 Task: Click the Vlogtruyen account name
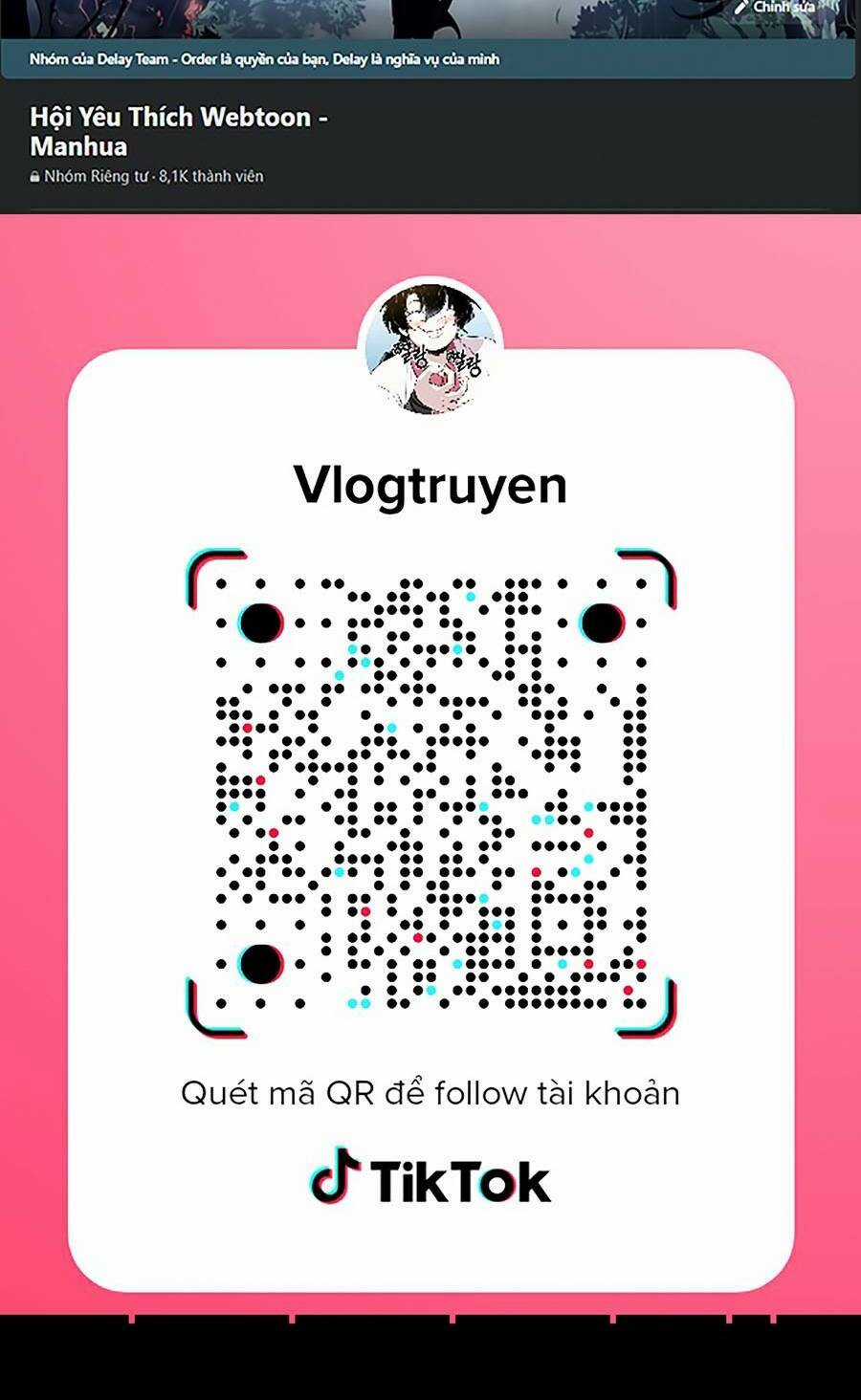click(430, 486)
